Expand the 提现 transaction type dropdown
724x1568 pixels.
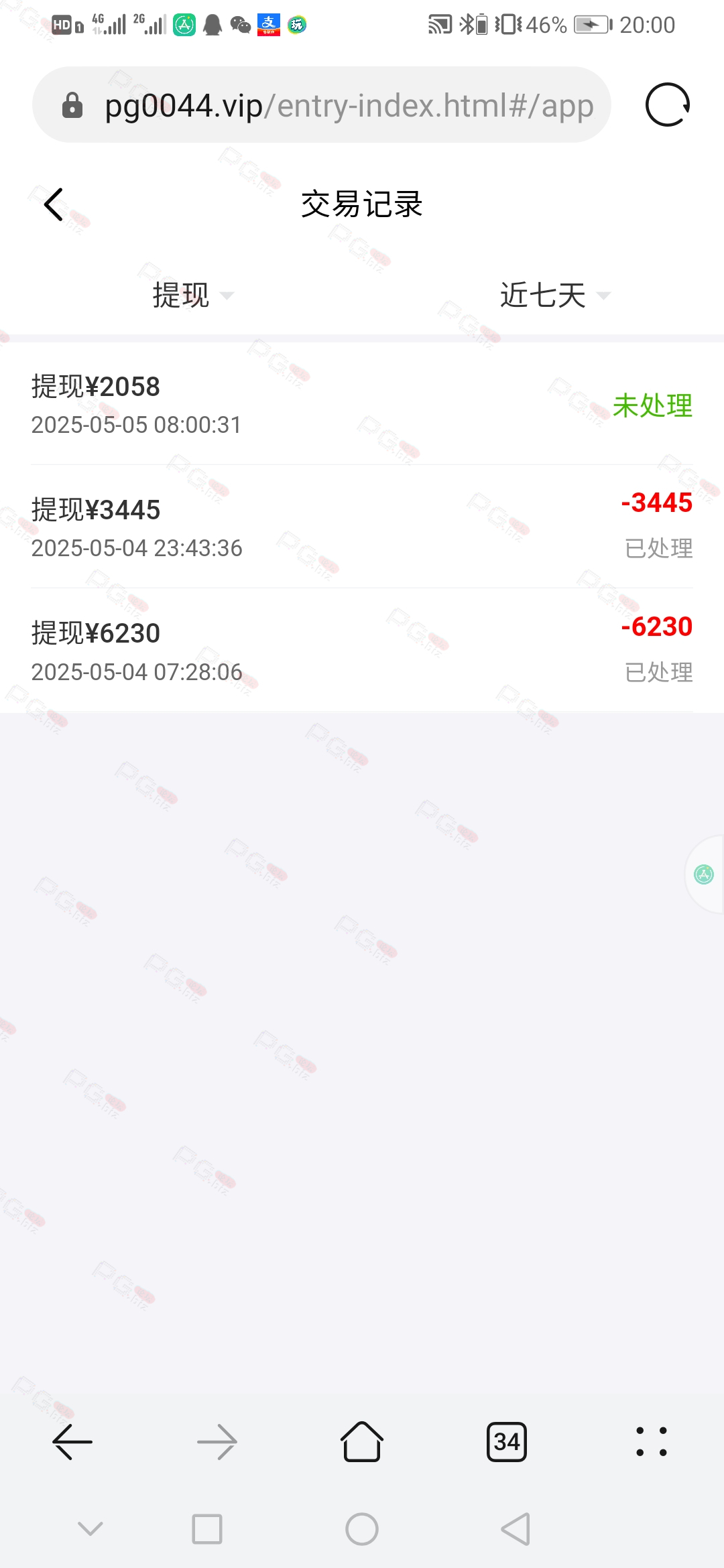point(193,295)
